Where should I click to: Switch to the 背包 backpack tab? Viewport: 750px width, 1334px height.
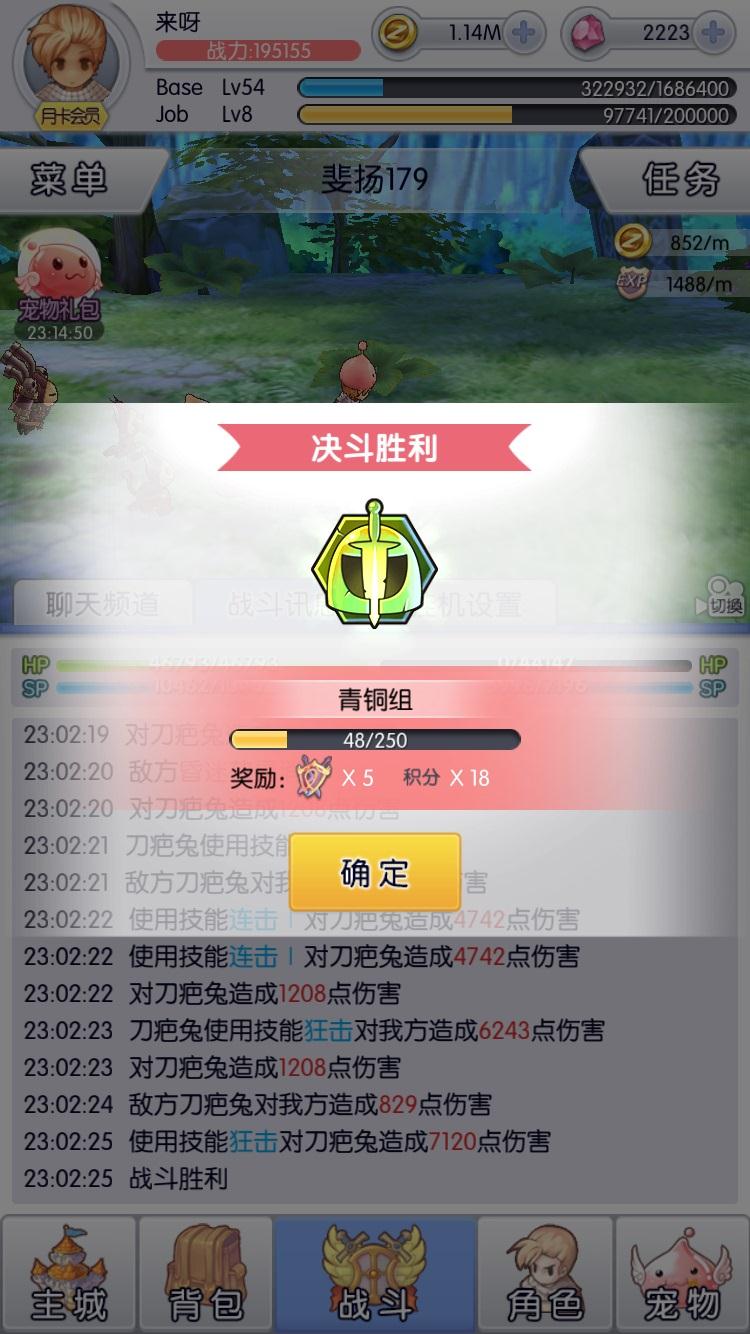pyautogui.click(x=206, y=1274)
